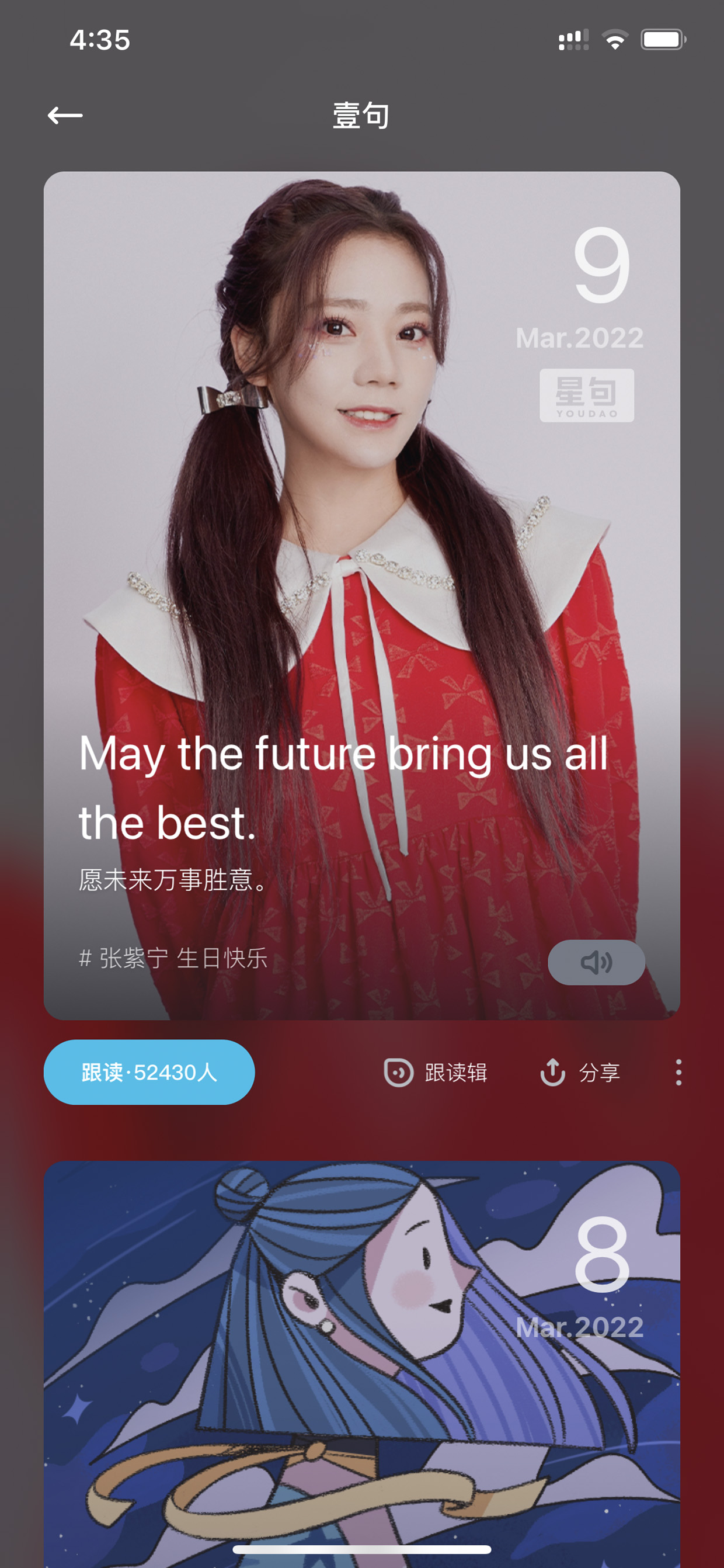Tap the 跟读·52430人 follow-read button

149,1072
